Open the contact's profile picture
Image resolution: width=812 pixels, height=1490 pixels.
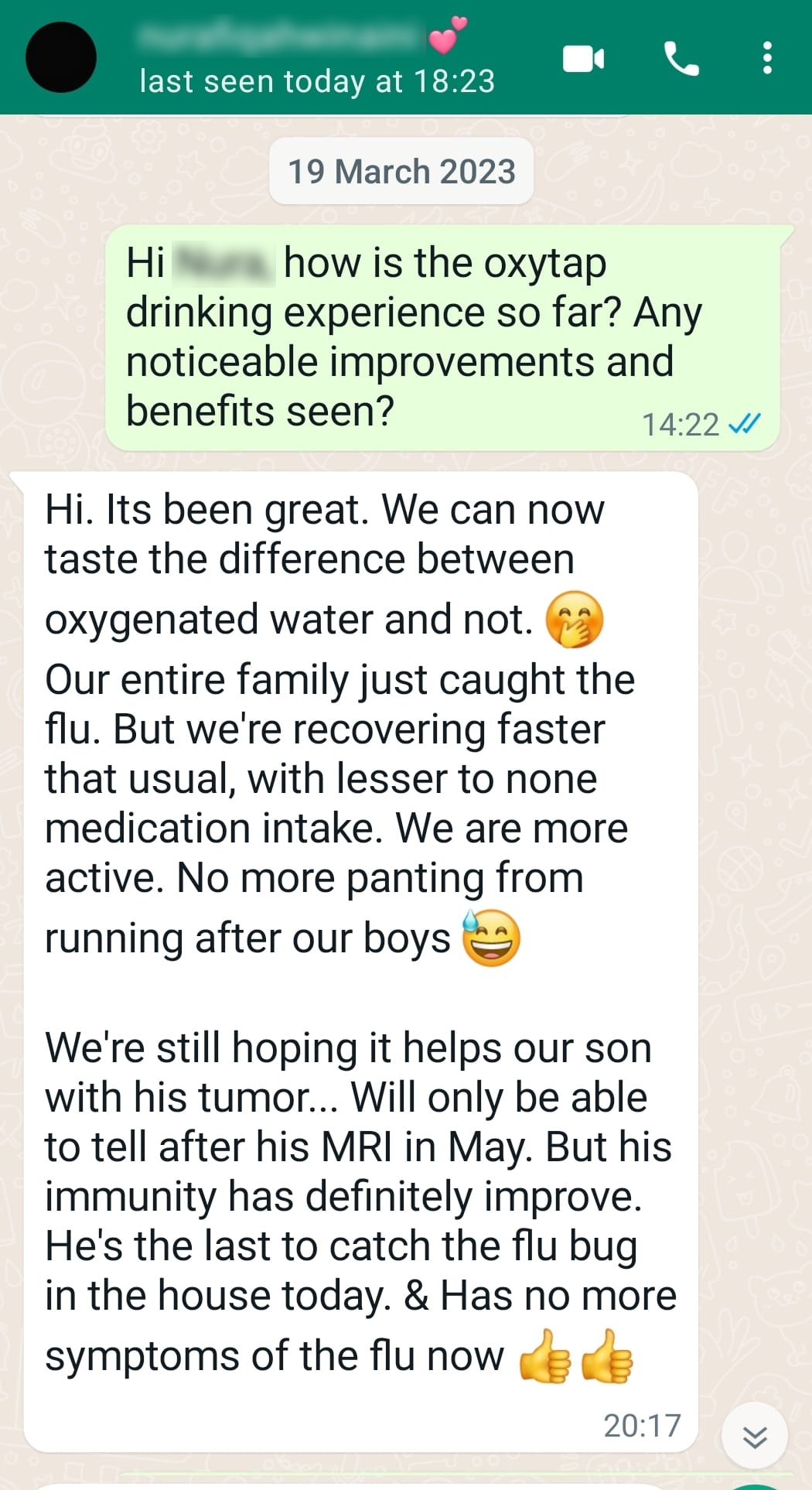pos(61,58)
